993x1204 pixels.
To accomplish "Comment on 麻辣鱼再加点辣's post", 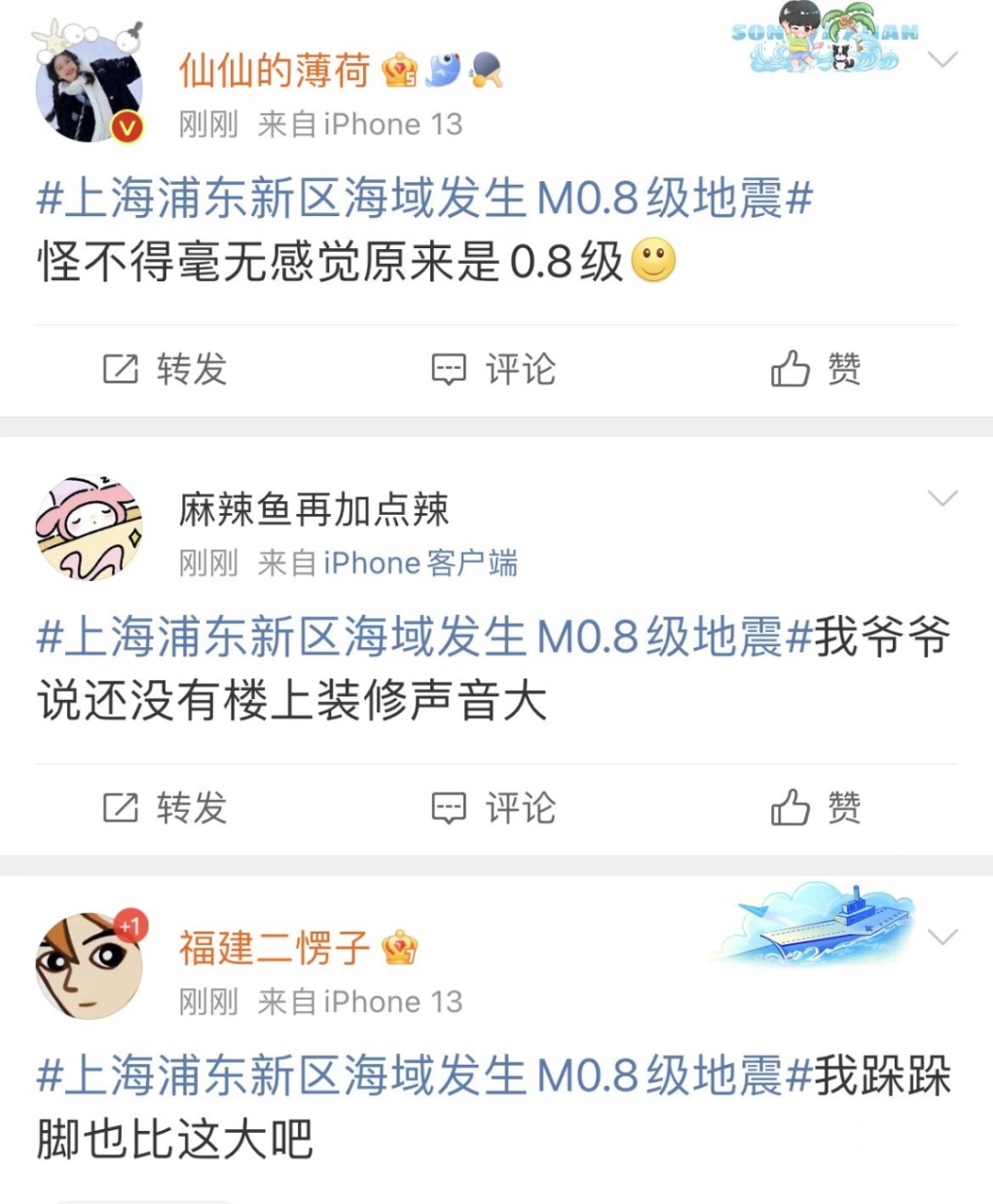I will pyautogui.click(x=494, y=808).
